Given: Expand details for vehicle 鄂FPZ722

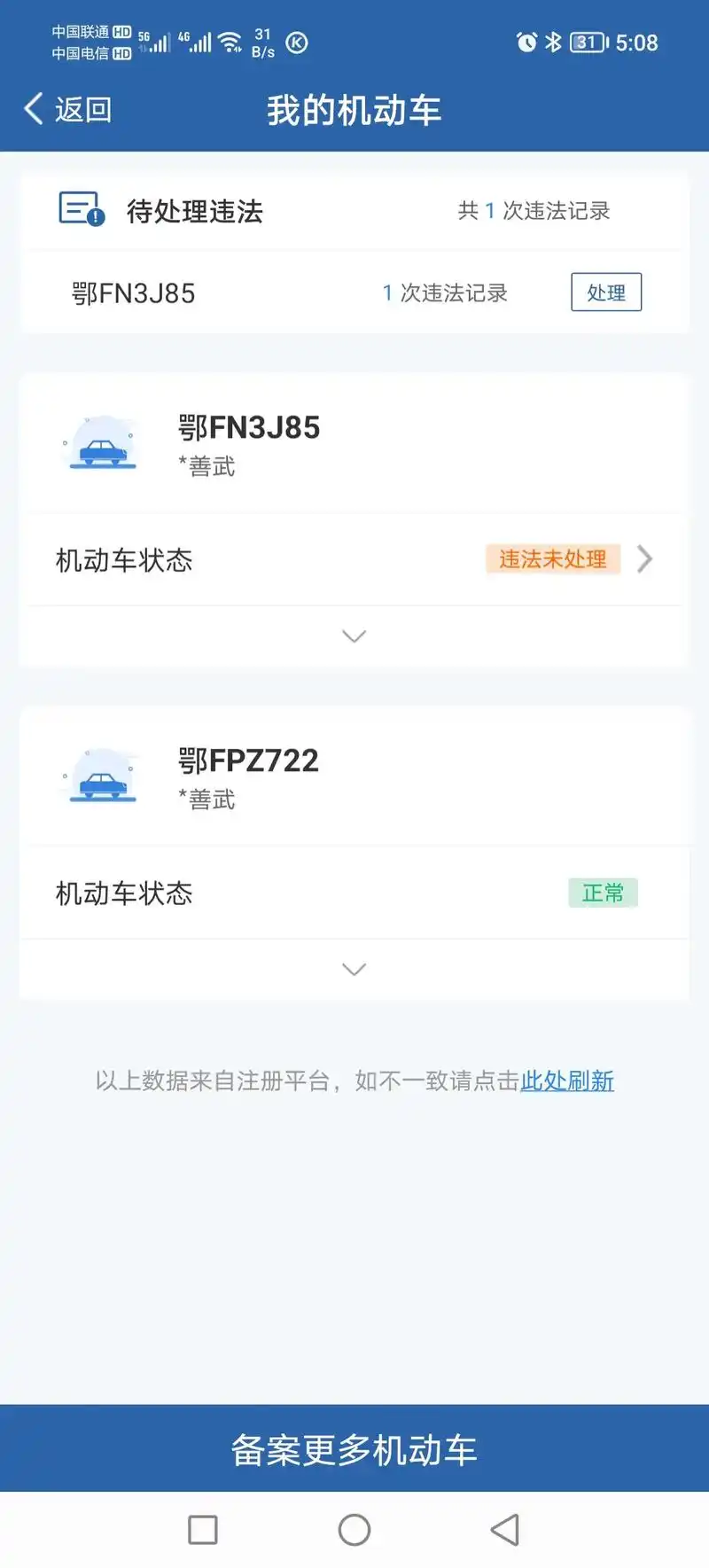Looking at the screenshot, I should pos(354,969).
